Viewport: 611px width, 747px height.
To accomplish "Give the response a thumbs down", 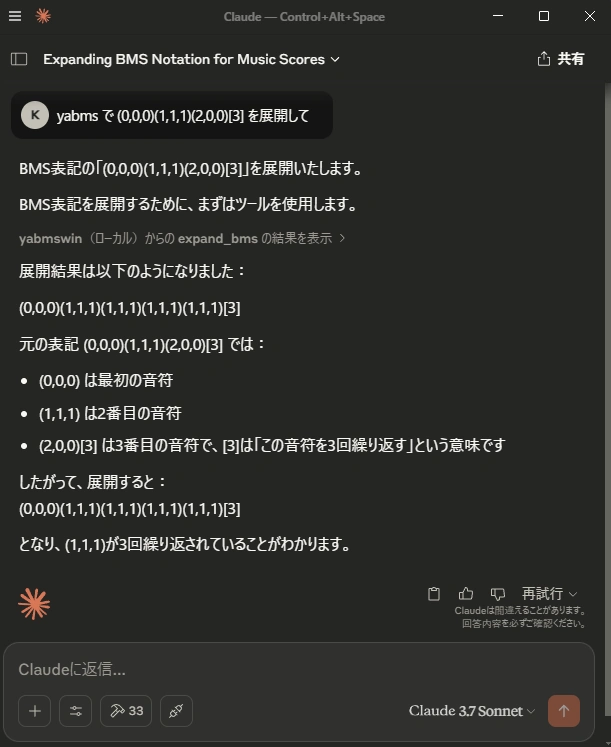I will click(x=498, y=594).
